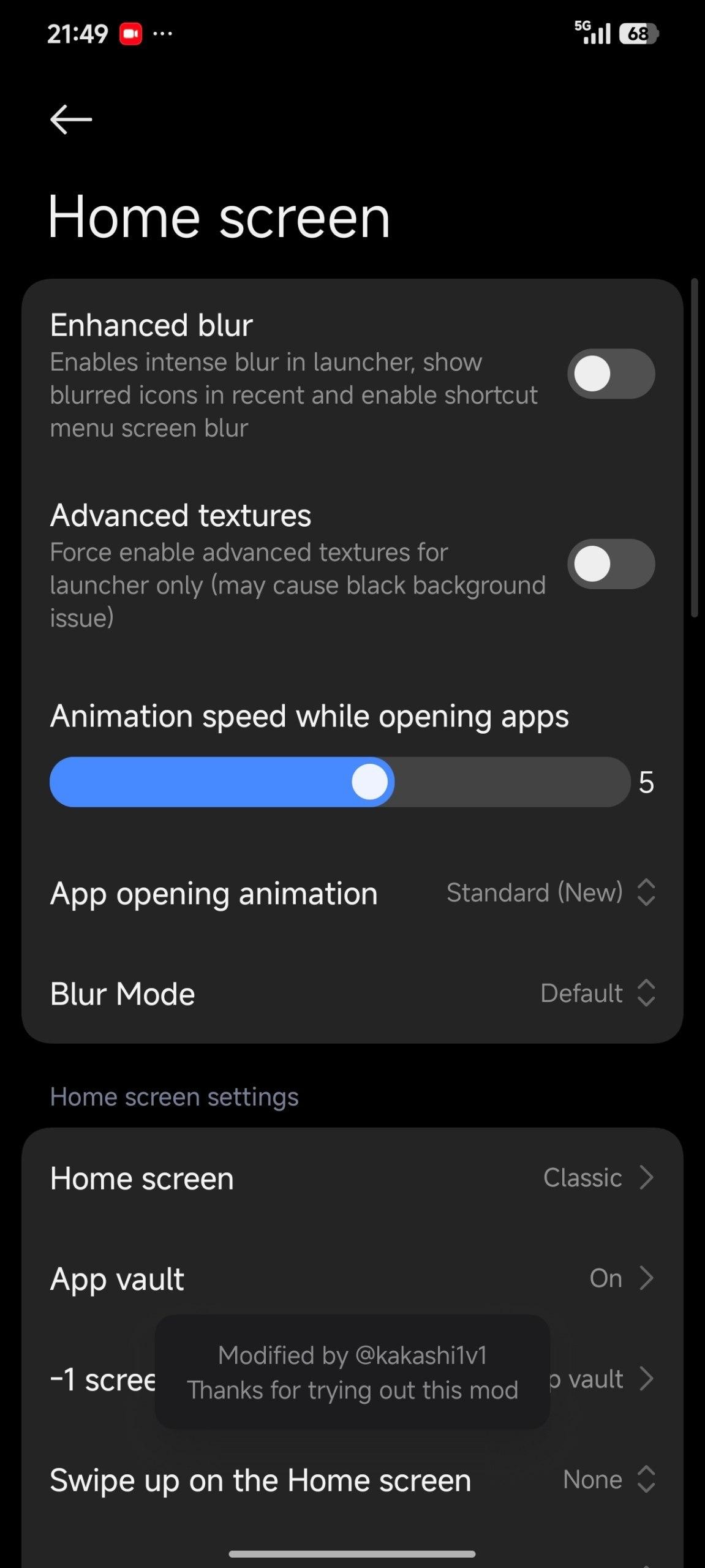
Task: Open the App vault setting
Action: pos(352,1278)
